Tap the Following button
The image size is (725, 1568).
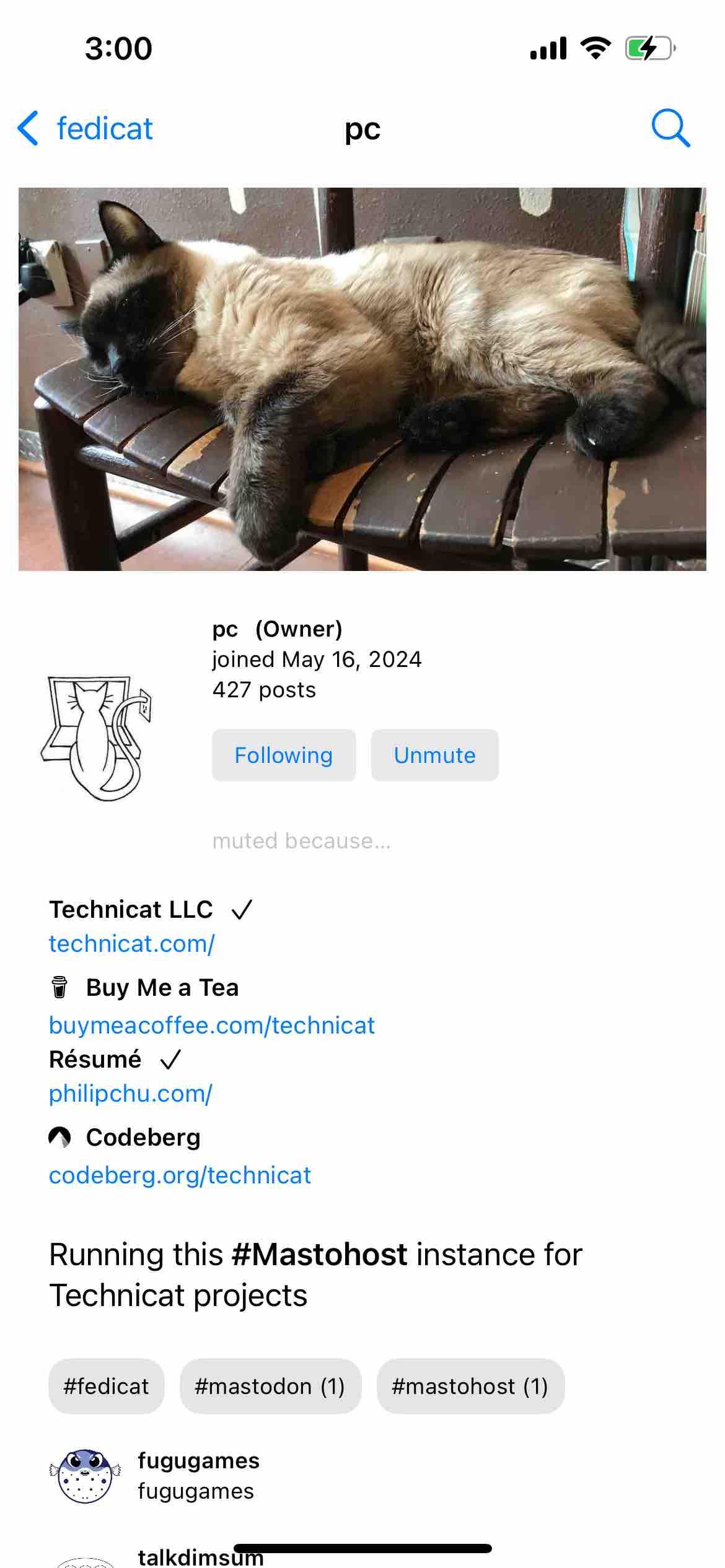coord(284,755)
